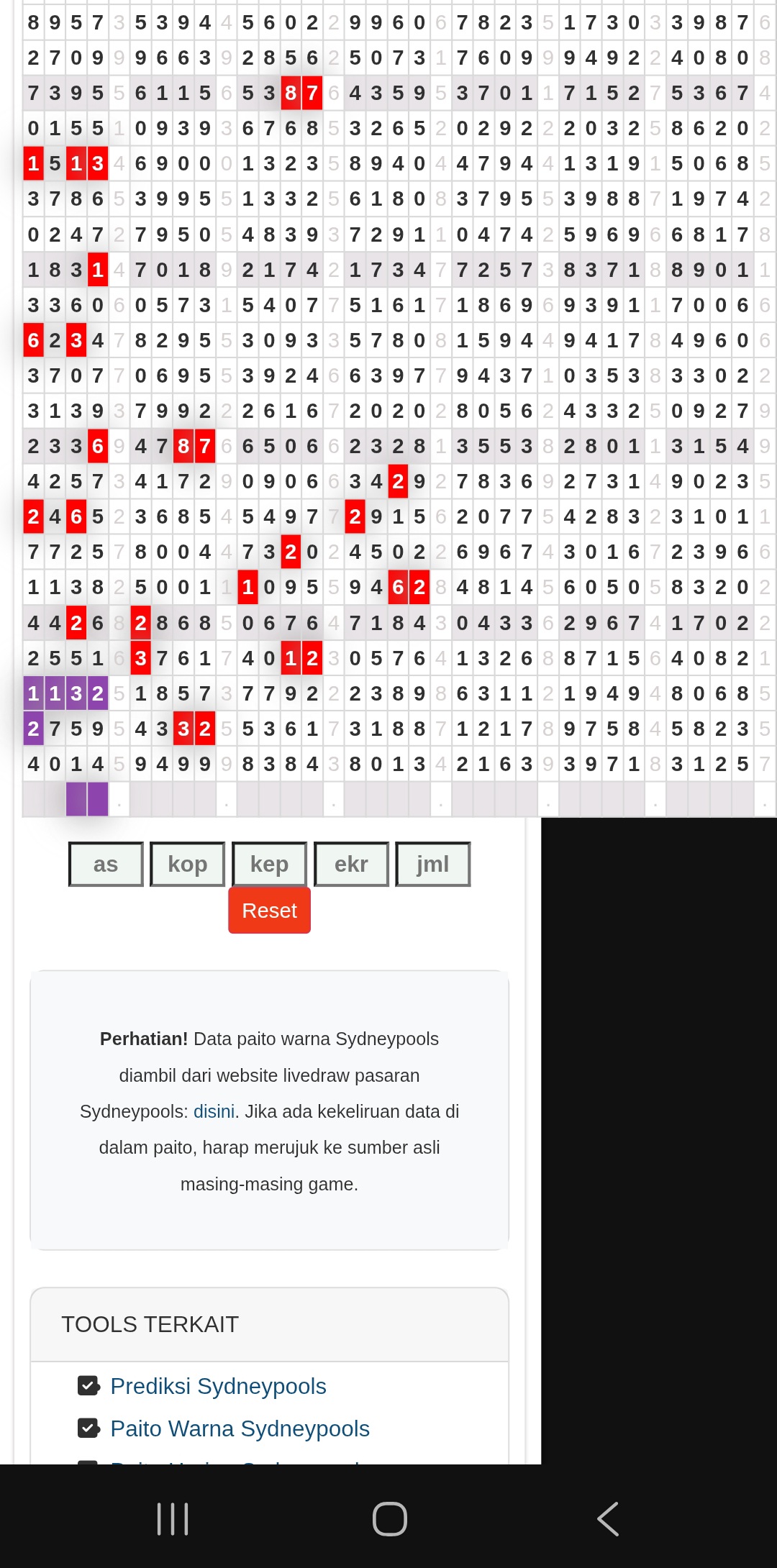Select the 'as' column button

pos(106,864)
